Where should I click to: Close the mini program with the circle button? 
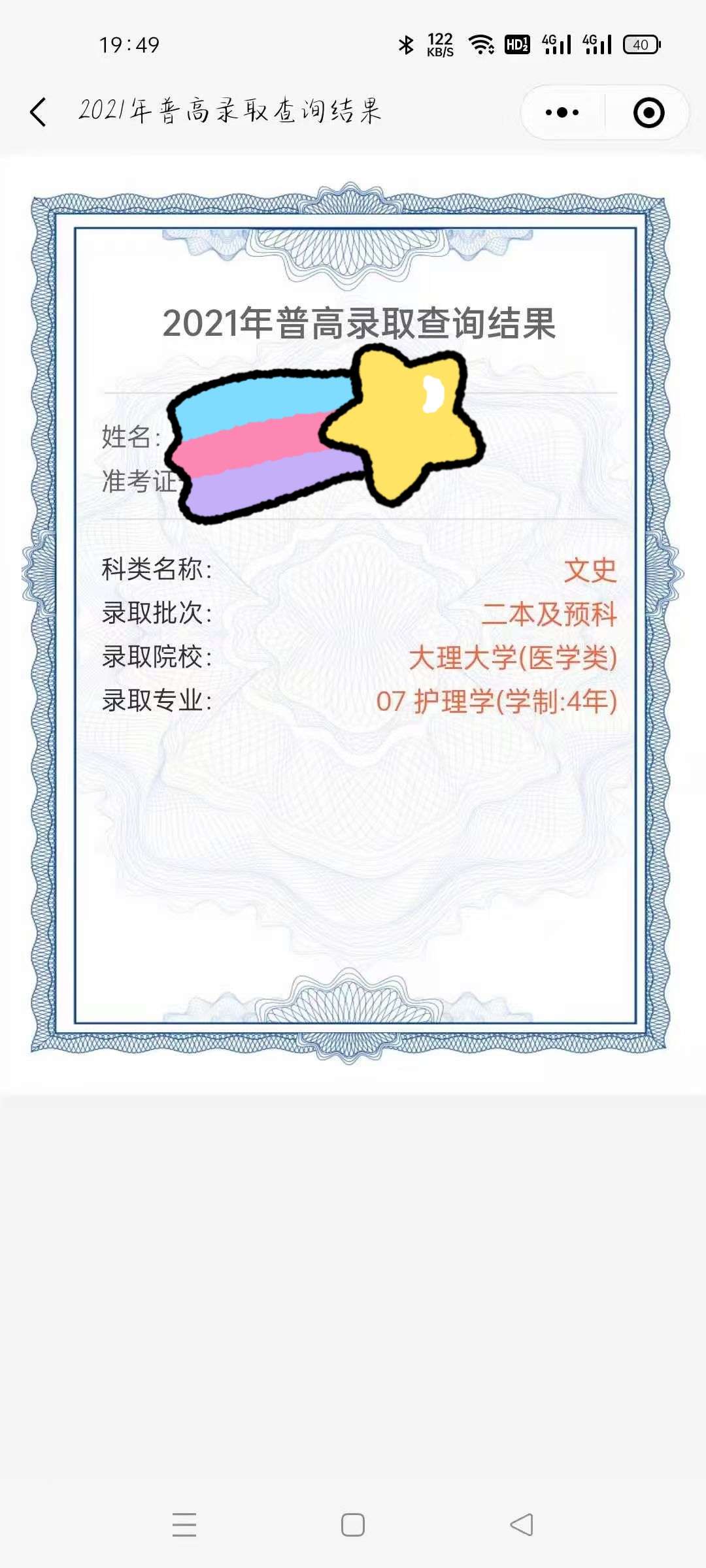click(648, 112)
